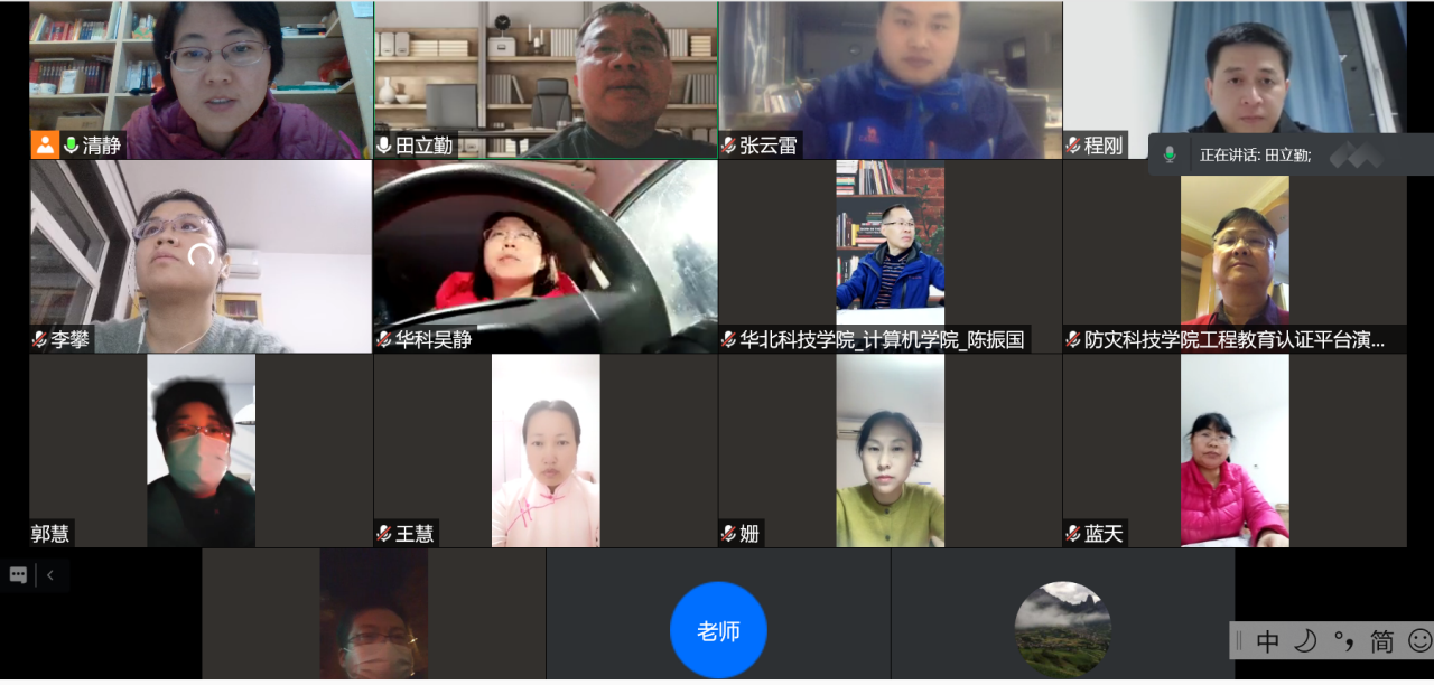Select 田立勤's video tile
This screenshot has height=686, width=1435.
(x=545, y=80)
